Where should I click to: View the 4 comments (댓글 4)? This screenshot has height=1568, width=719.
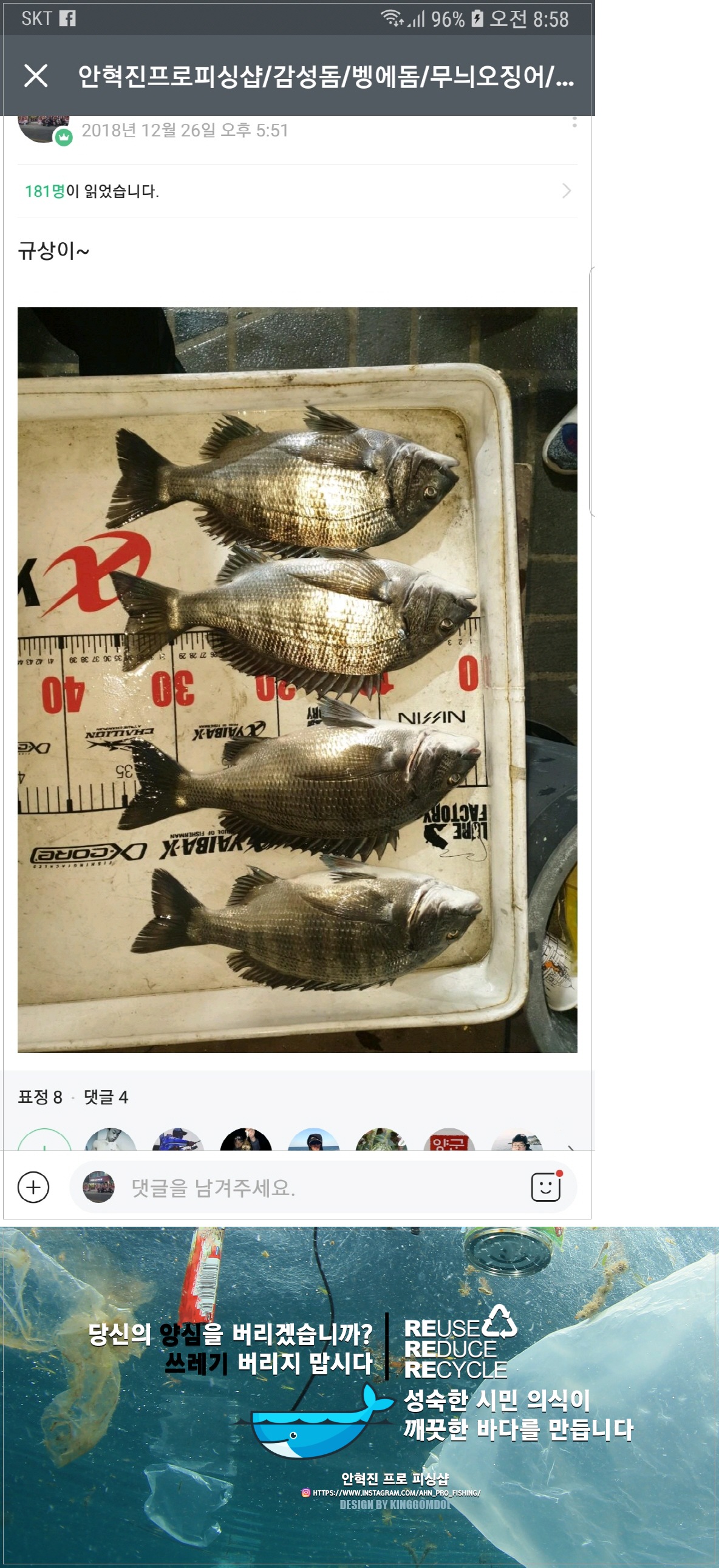106,1097
